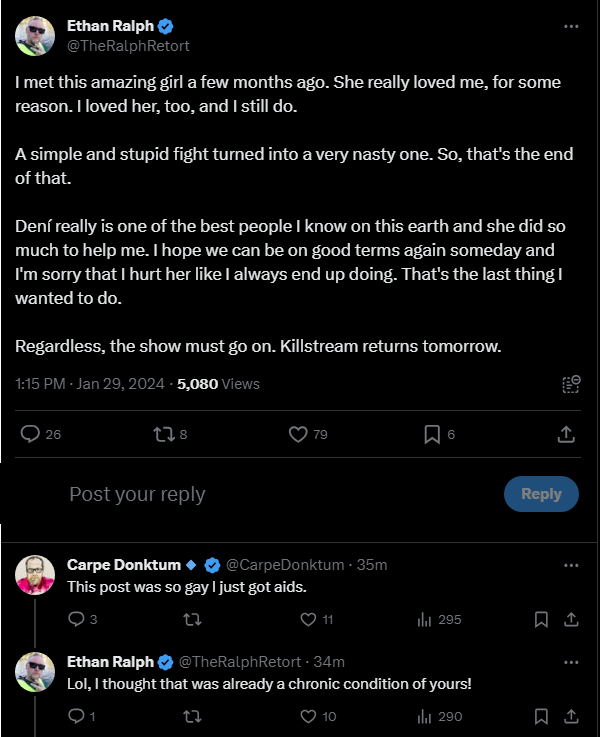Share the main post by Ethan Ralph
Viewport: 600px width, 737px height.
coord(565,434)
